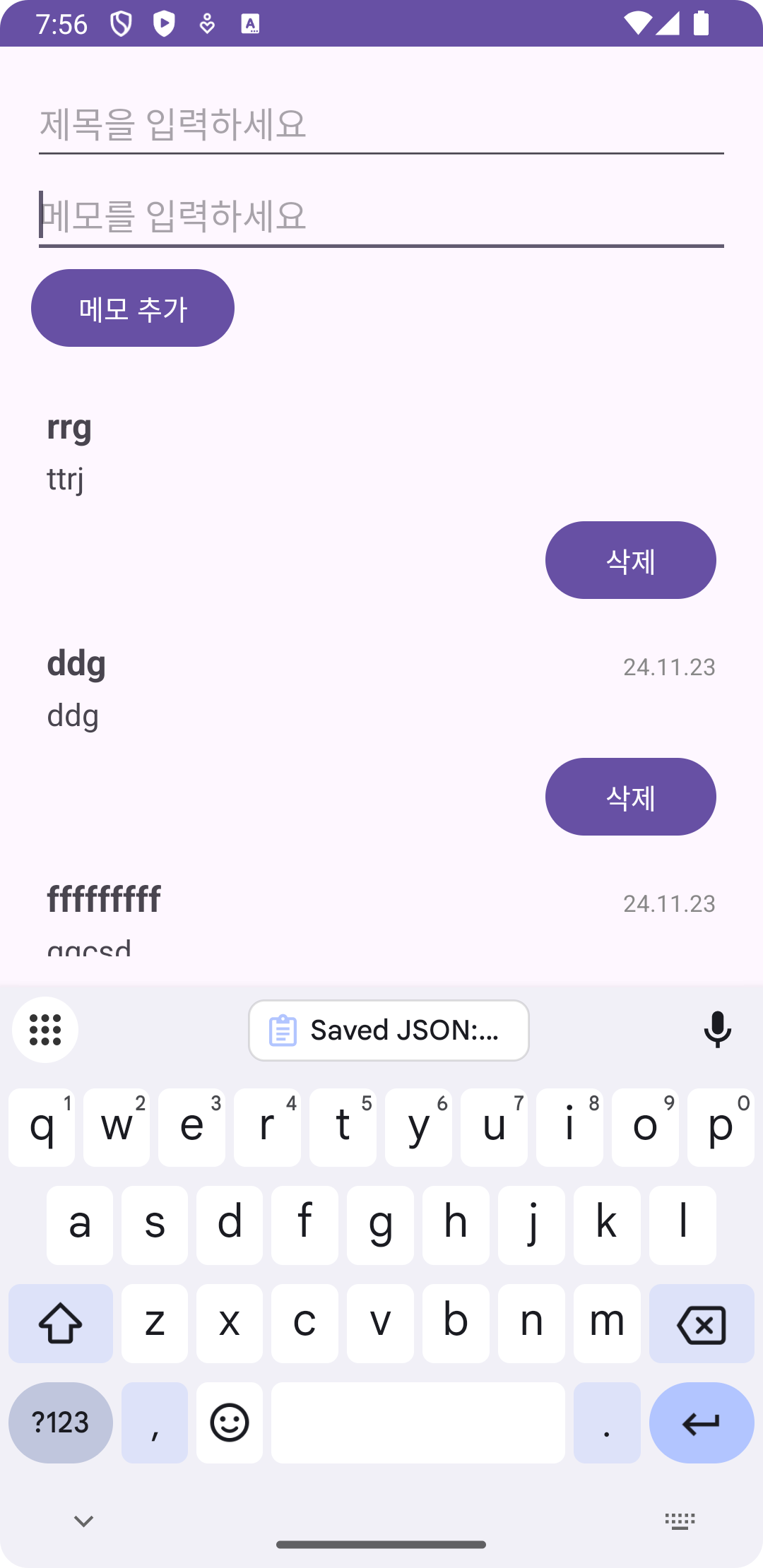The image size is (763, 1568).
Task: Delete the 'rrg' memo
Action: pos(630,561)
